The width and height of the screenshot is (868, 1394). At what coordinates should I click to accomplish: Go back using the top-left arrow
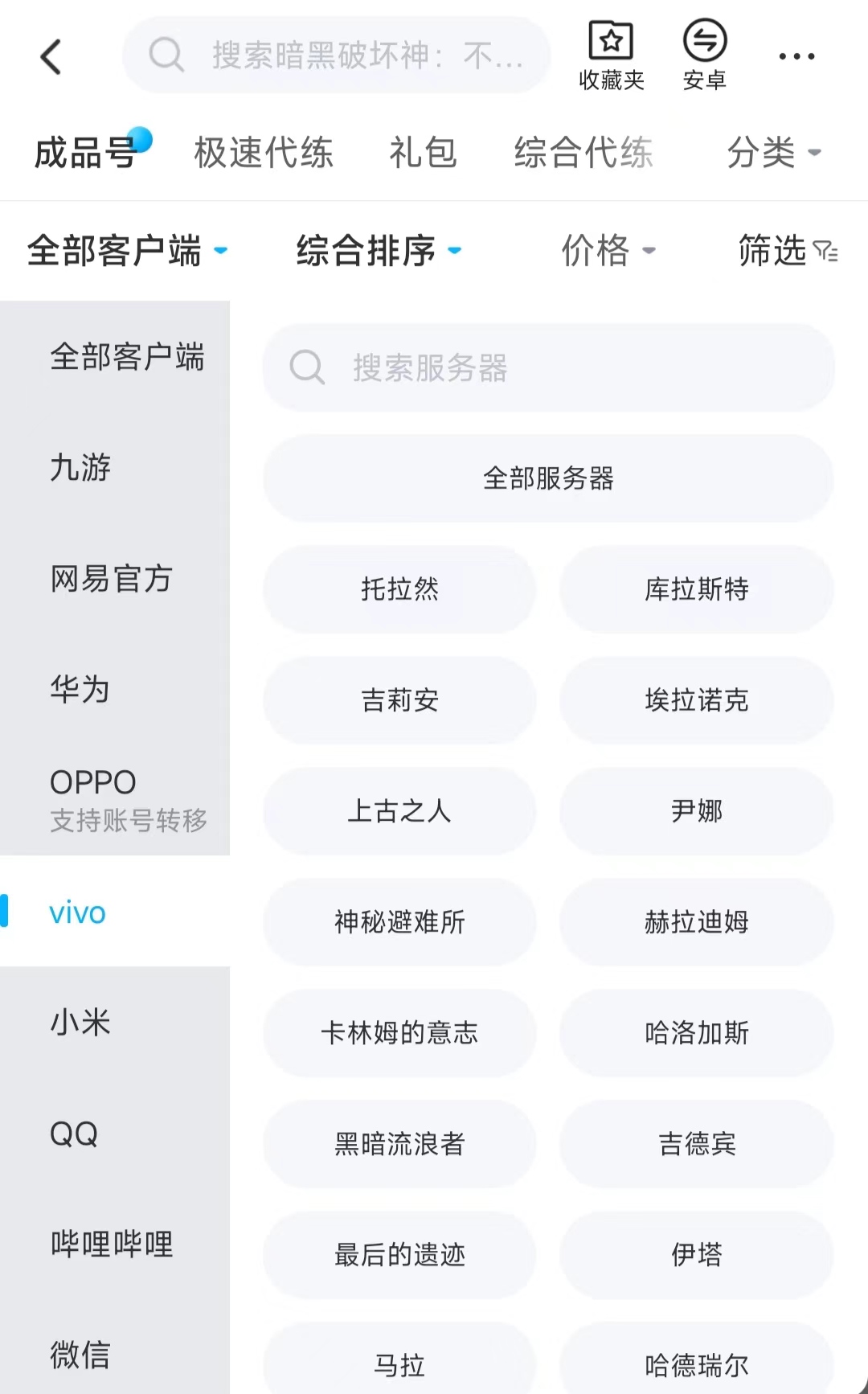click(51, 57)
